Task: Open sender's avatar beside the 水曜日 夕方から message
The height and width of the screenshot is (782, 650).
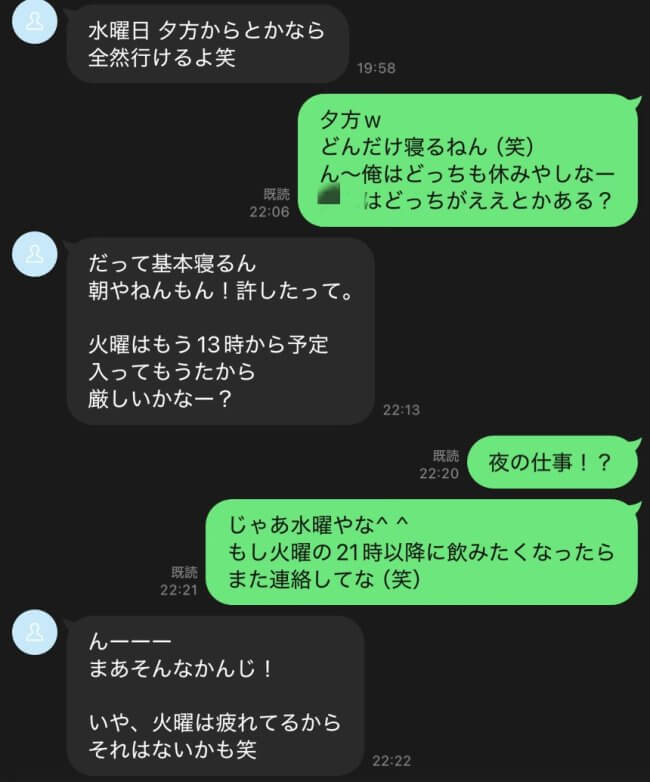Action: [33, 24]
